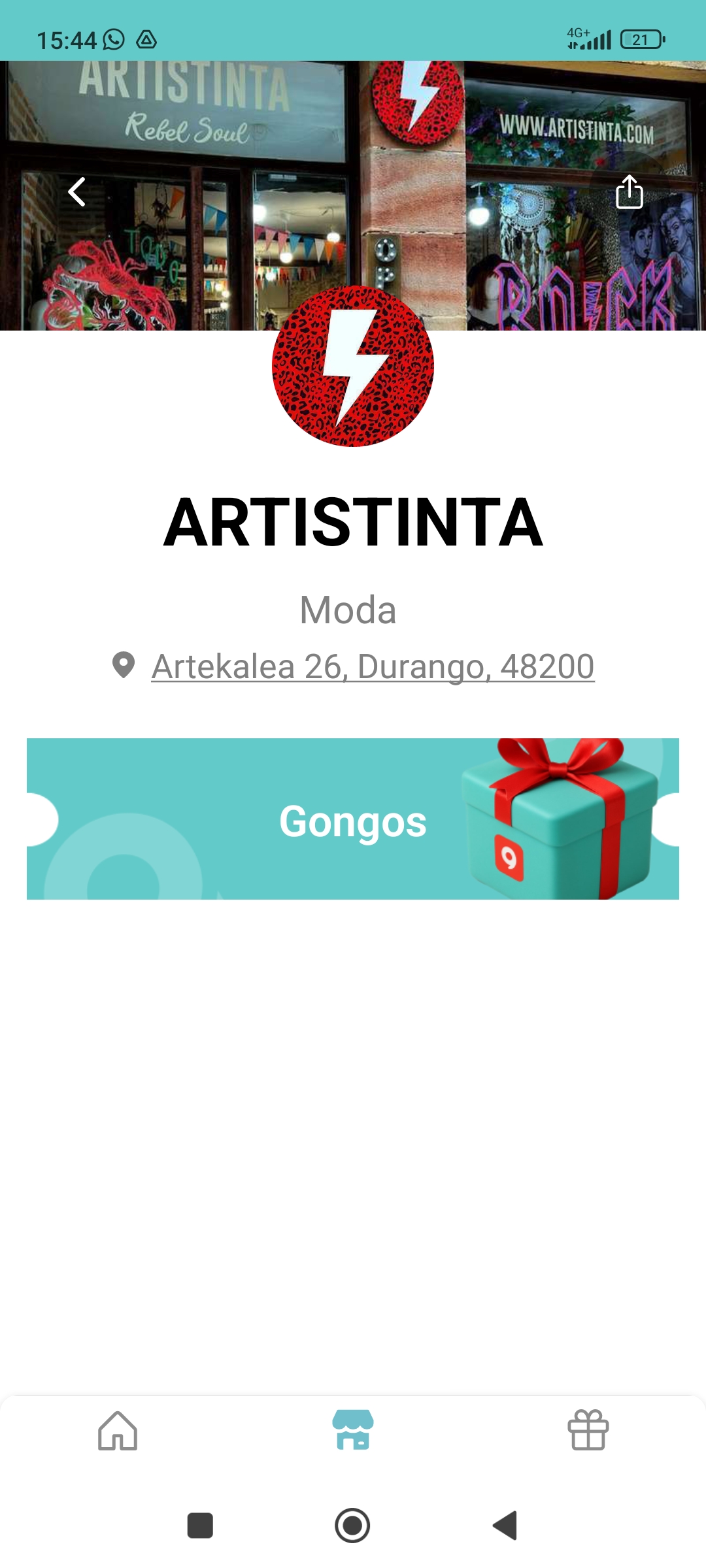Open recent apps from the navigation bar
The image size is (706, 1568).
(200, 1526)
